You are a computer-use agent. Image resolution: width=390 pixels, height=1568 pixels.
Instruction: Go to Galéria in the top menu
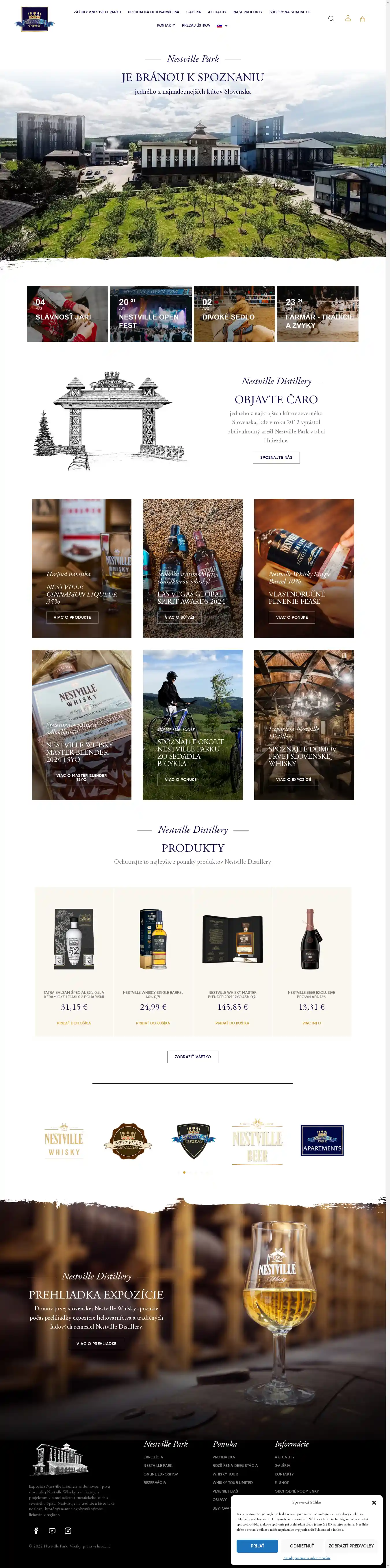[194, 12]
